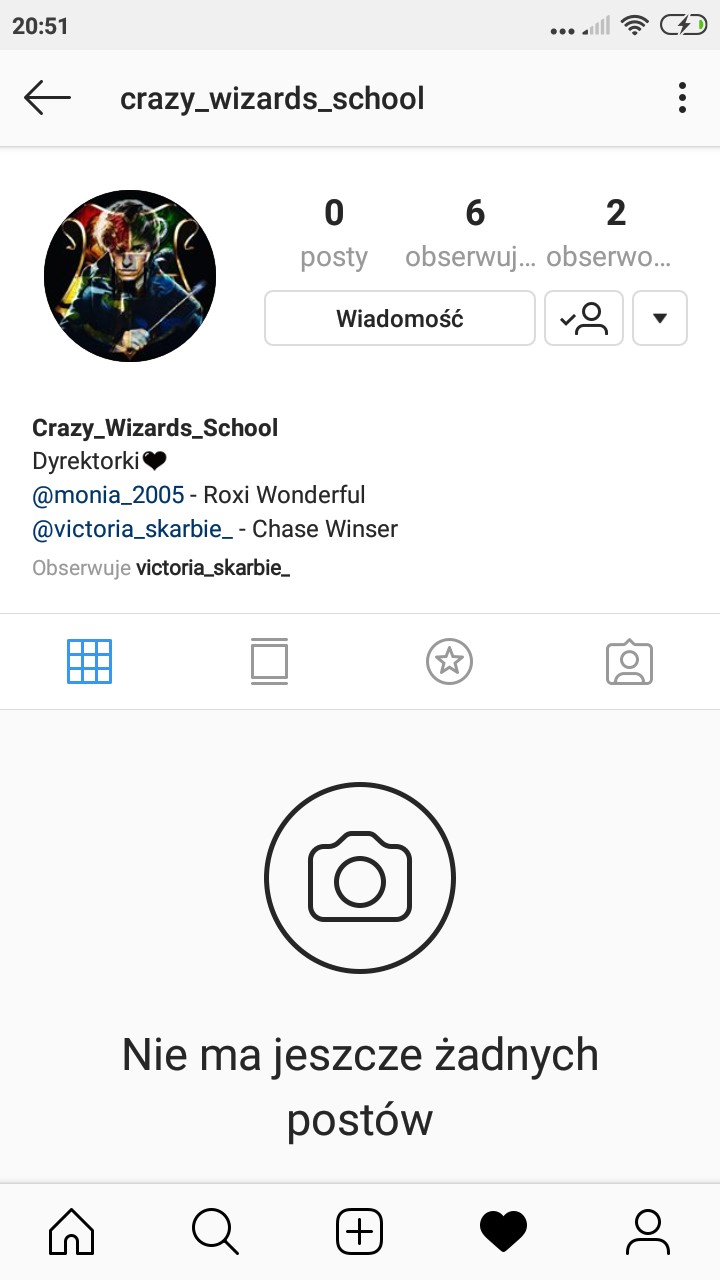View the 6 followers list
The height and width of the screenshot is (1280, 720).
point(474,234)
